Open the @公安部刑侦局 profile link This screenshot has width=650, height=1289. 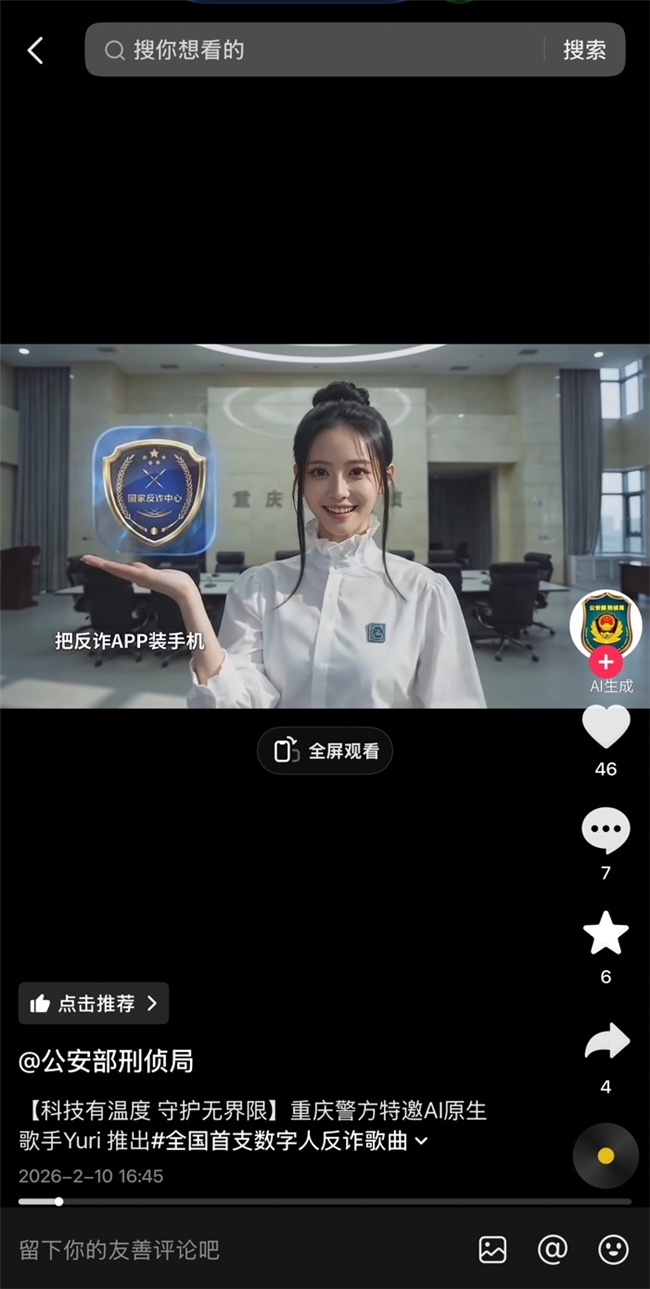(106, 1061)
